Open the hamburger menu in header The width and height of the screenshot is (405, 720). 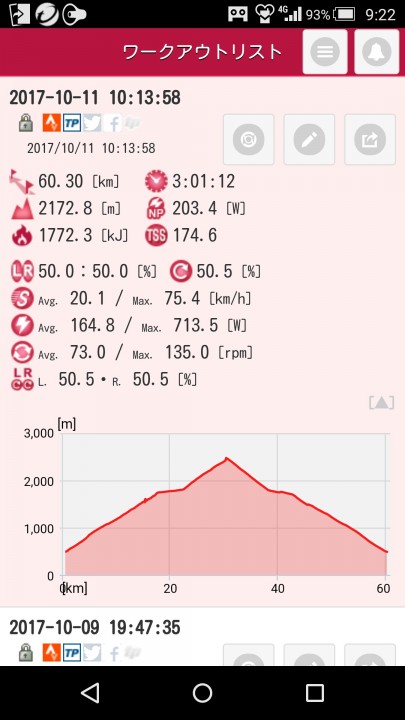[x=325, y=51]
